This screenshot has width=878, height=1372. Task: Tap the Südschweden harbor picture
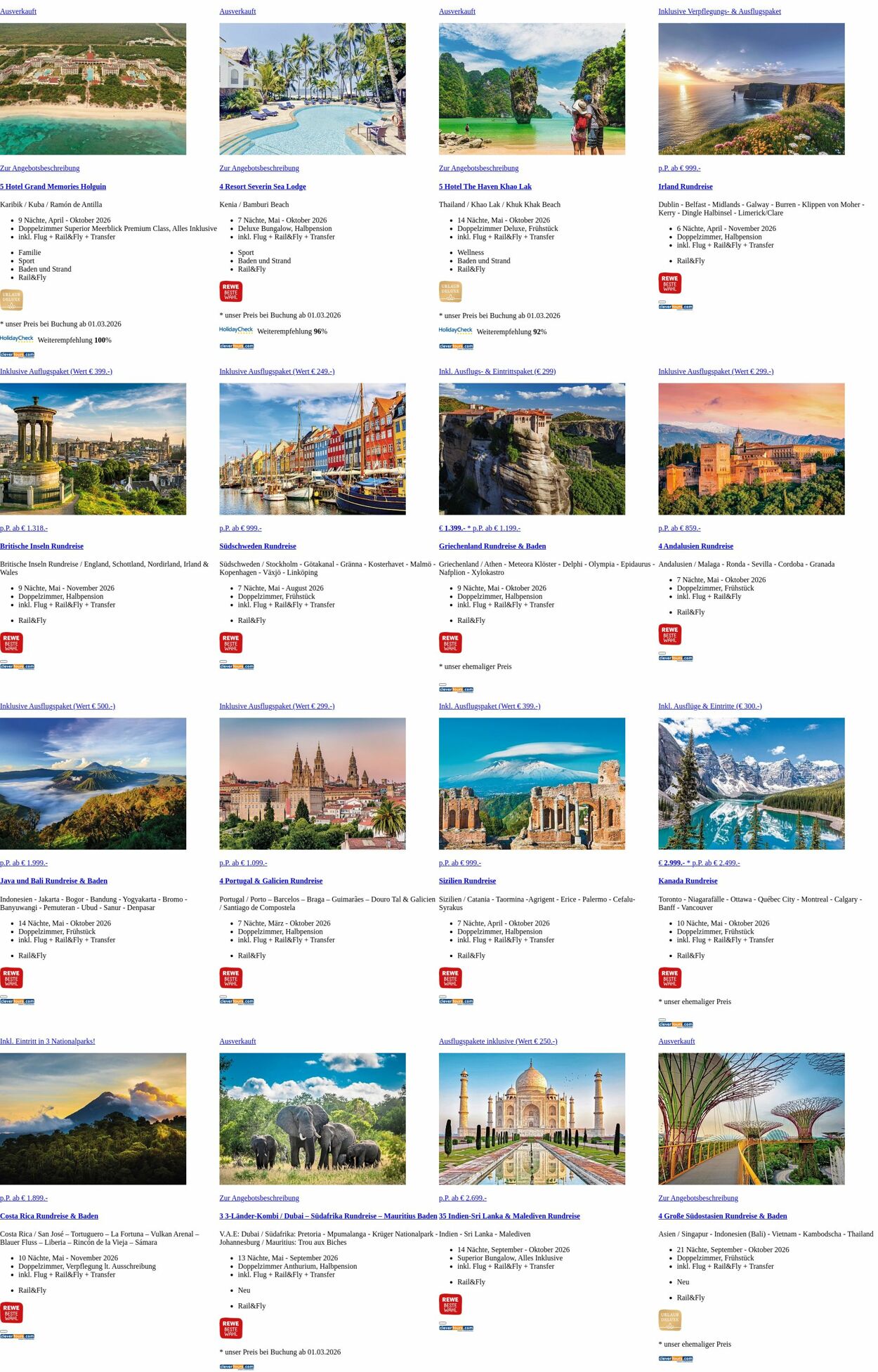coord(312,449)
